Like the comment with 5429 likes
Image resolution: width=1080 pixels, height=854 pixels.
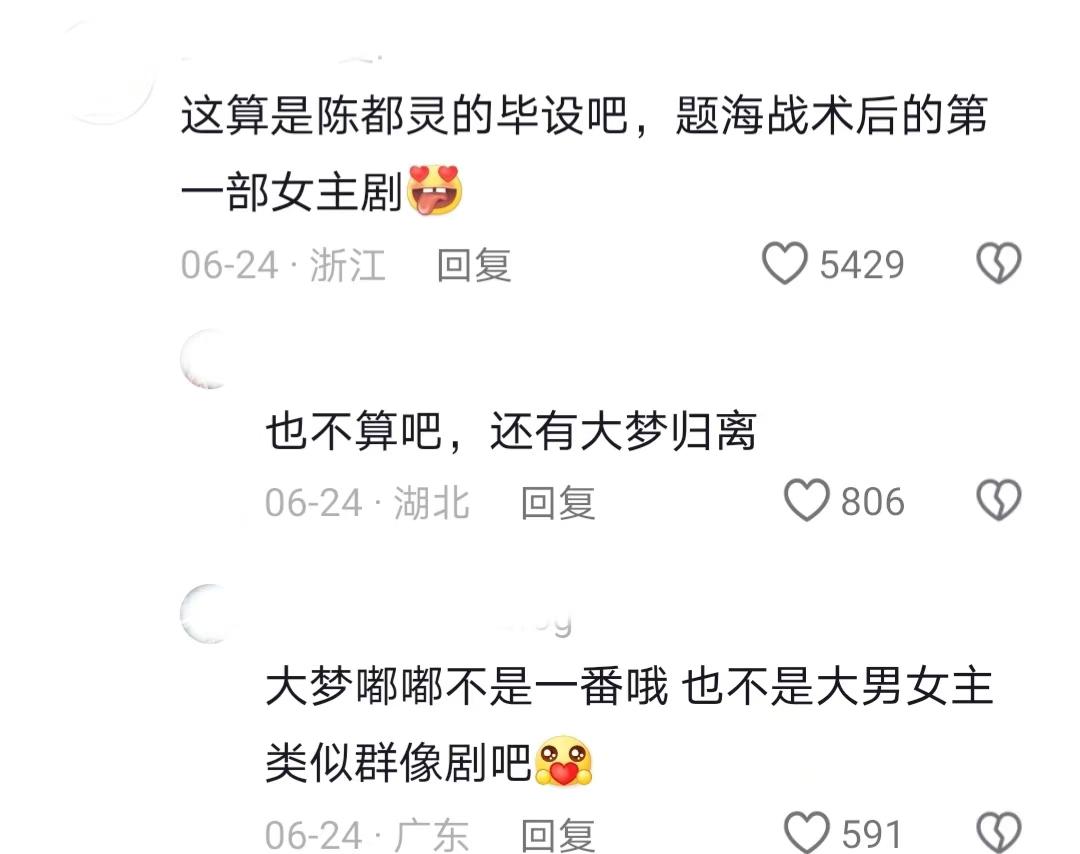(x=785, y=265)
